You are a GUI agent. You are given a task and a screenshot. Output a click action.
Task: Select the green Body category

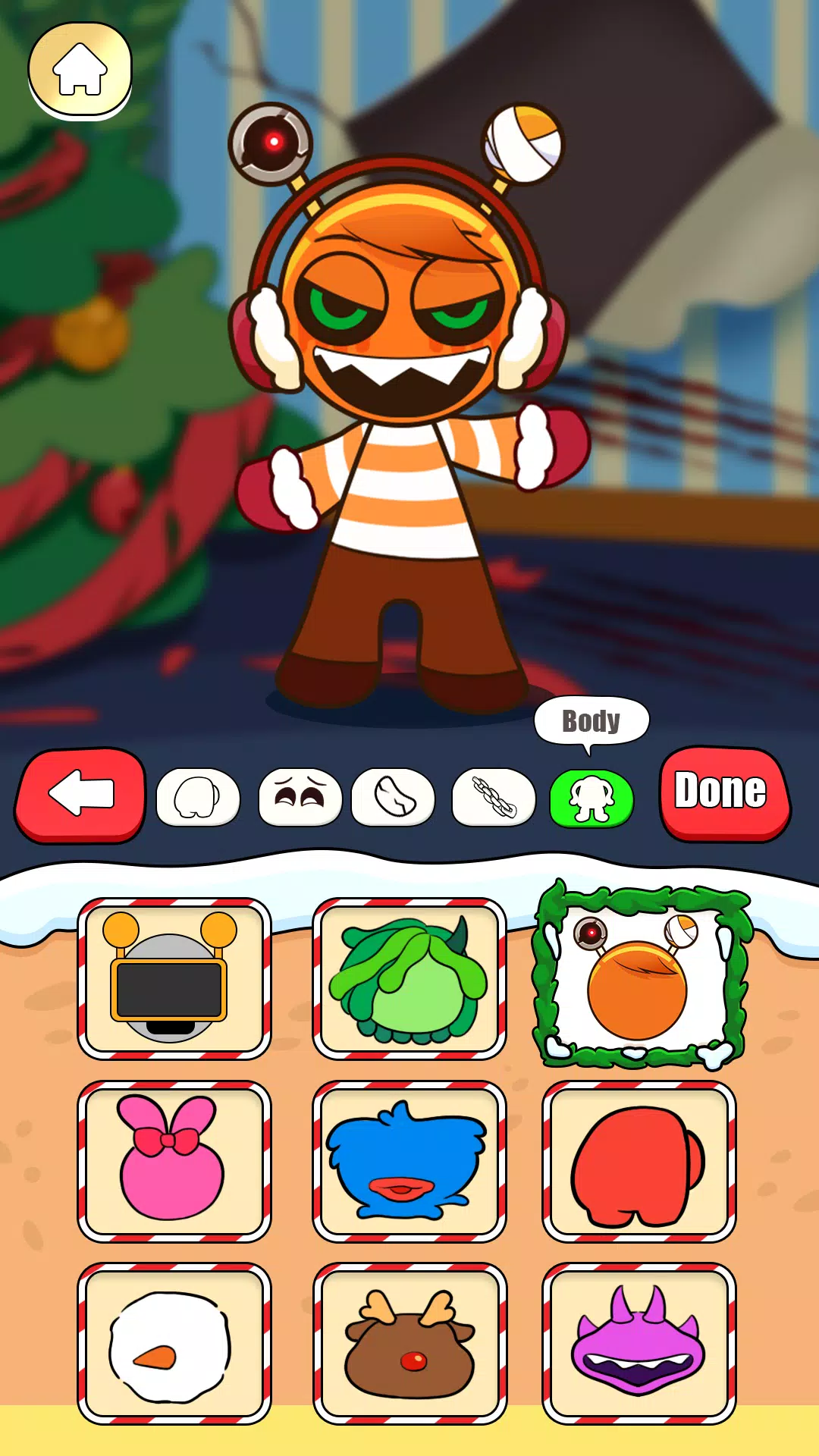tap(591, 799)
